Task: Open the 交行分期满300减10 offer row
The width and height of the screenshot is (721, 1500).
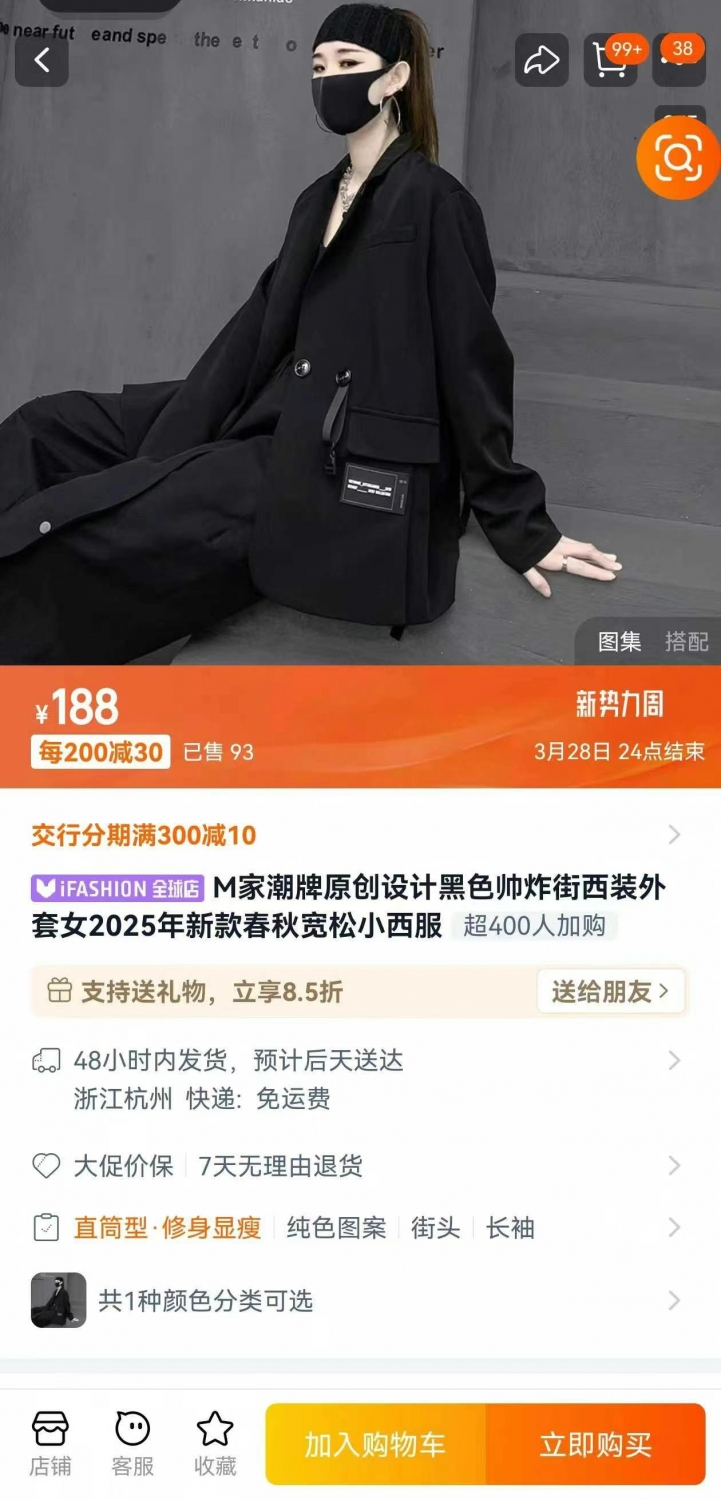Action: point(360,835)
